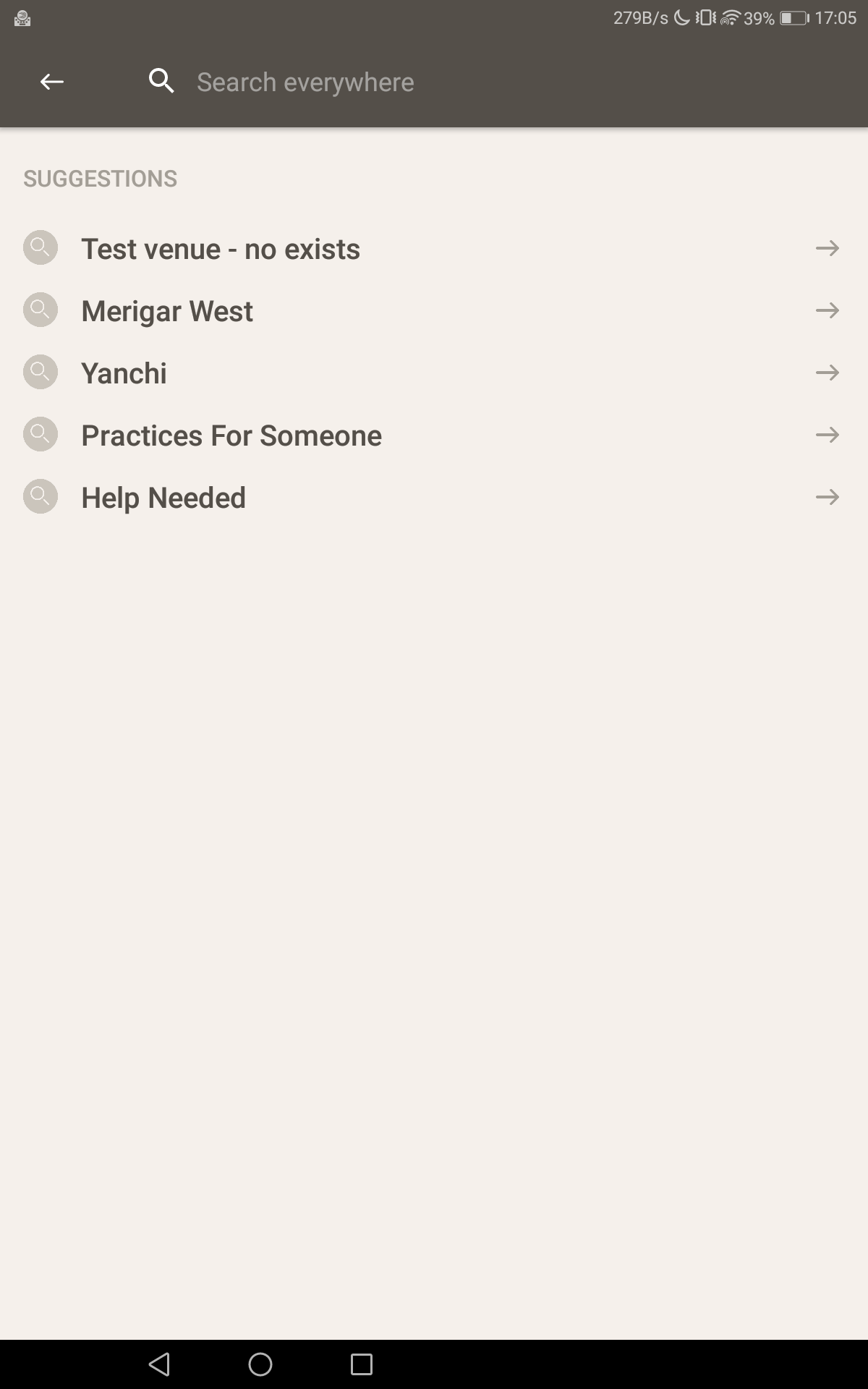Image resolution: width=868 pixels, height=1389 pixels.
Task: Open the Help Needed suggestion
Action: (x=163, y=498)
